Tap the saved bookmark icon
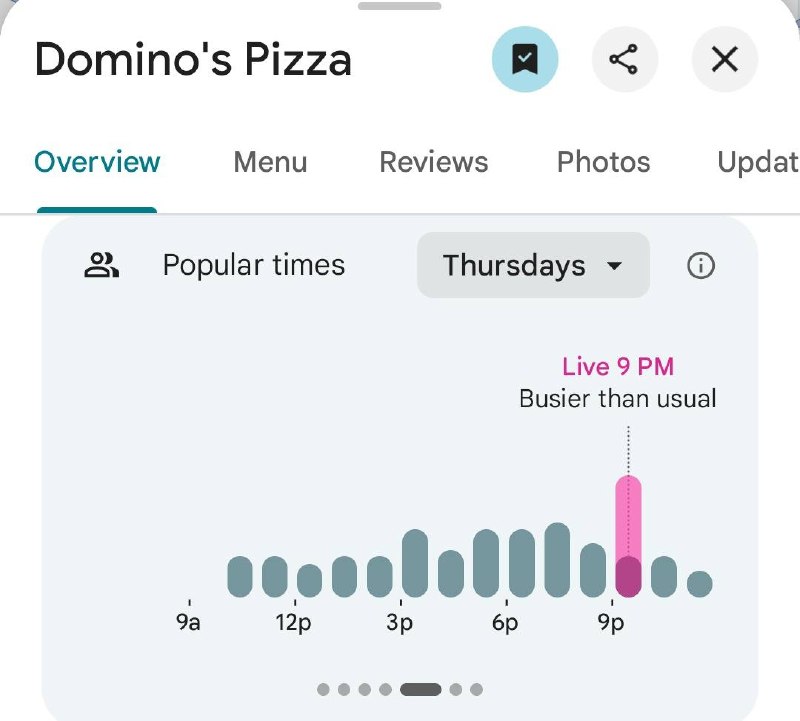800x721 pixels. click(525, 60)
